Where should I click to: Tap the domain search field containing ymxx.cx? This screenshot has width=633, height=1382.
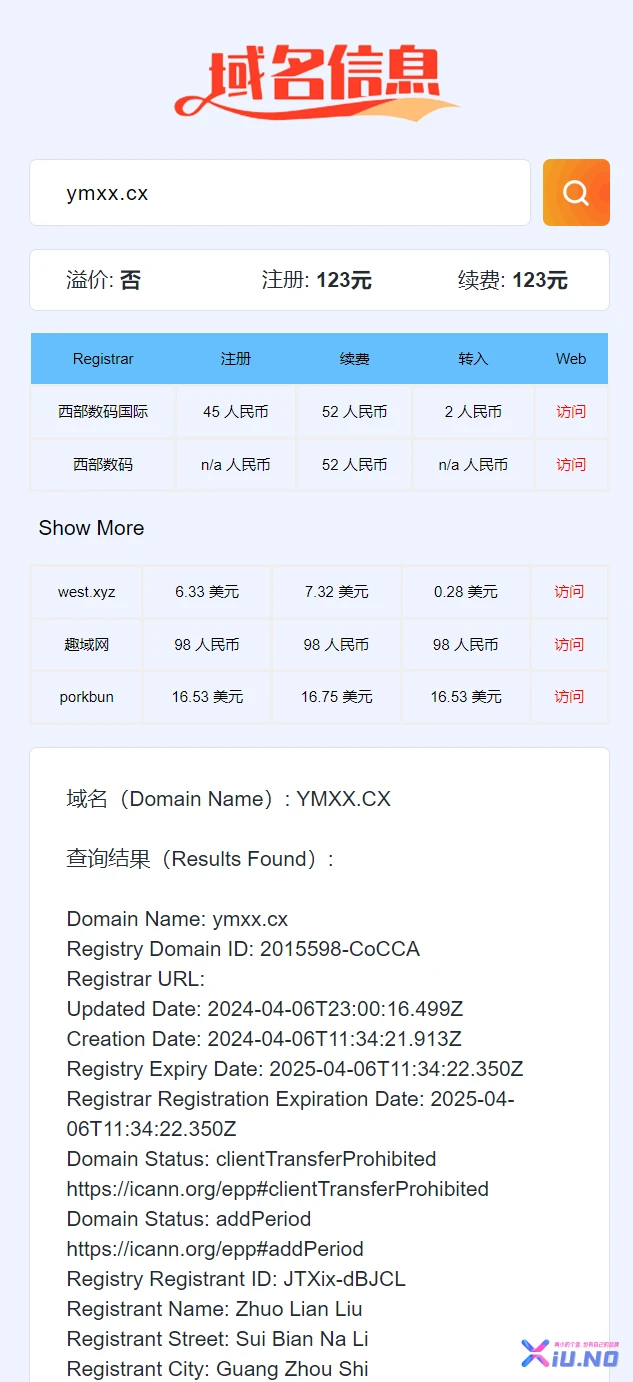click(279, 193)
